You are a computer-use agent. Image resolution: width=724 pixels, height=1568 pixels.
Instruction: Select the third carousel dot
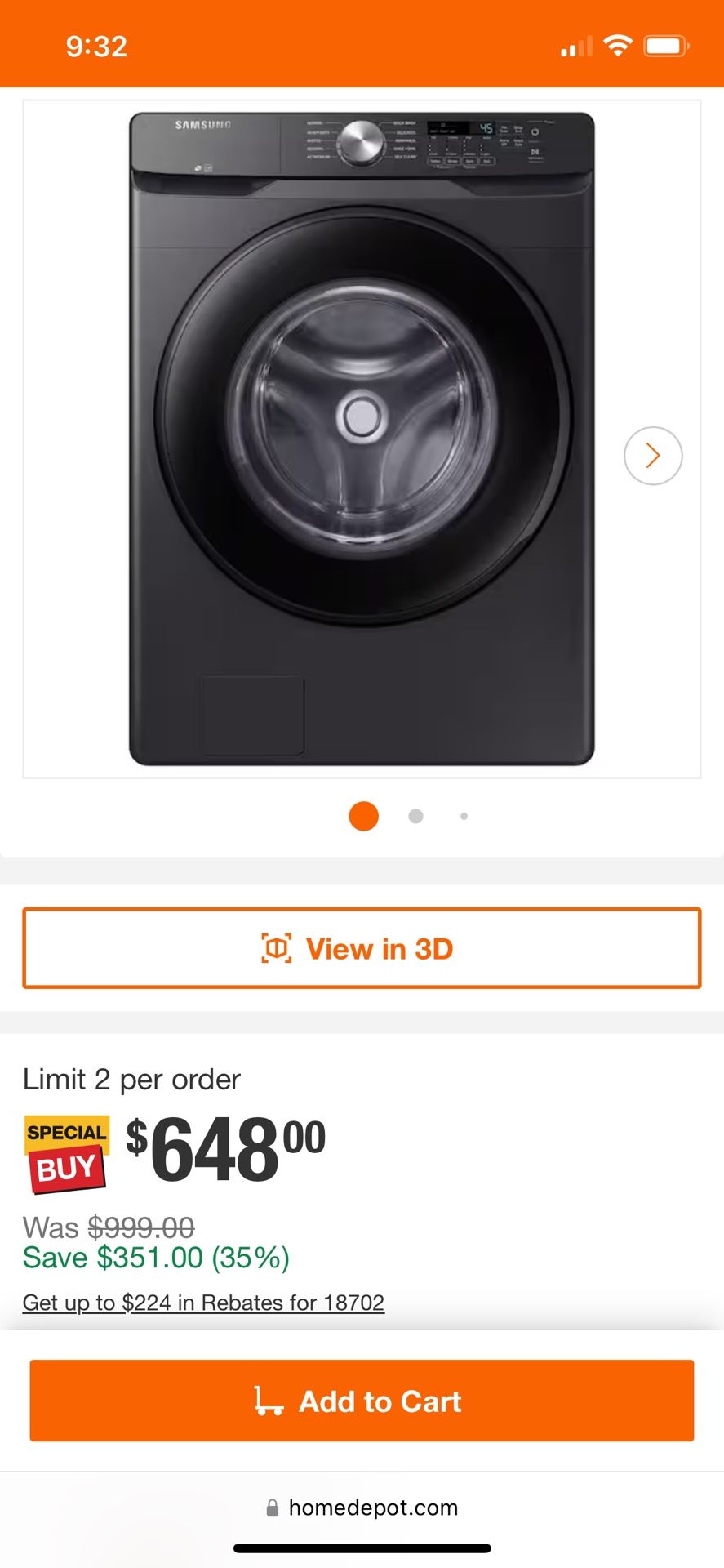click(x=464, y=816)
